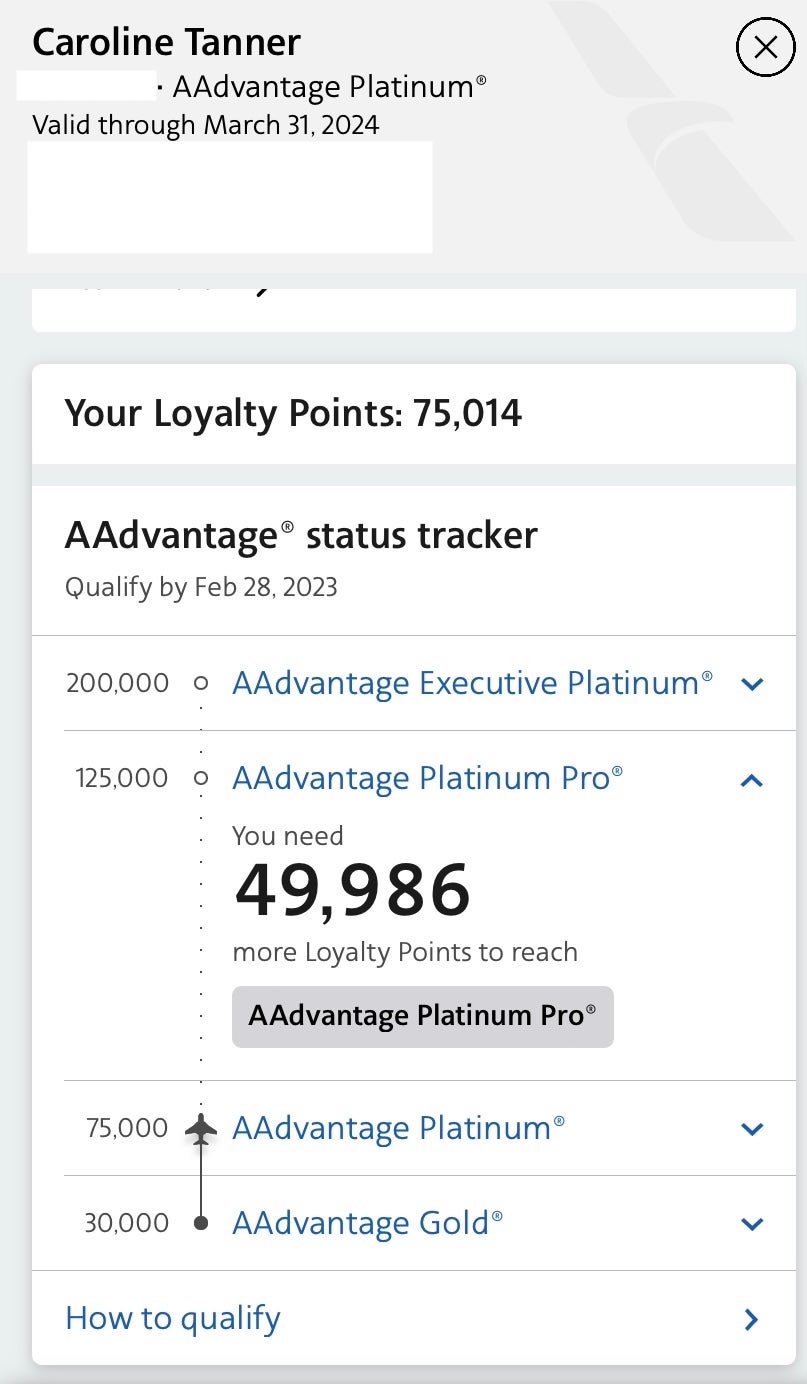Click the right arrow beside How to qualify
Image resolution: width=807 pixels, height=1384 pixels.
click(751, 1319)
